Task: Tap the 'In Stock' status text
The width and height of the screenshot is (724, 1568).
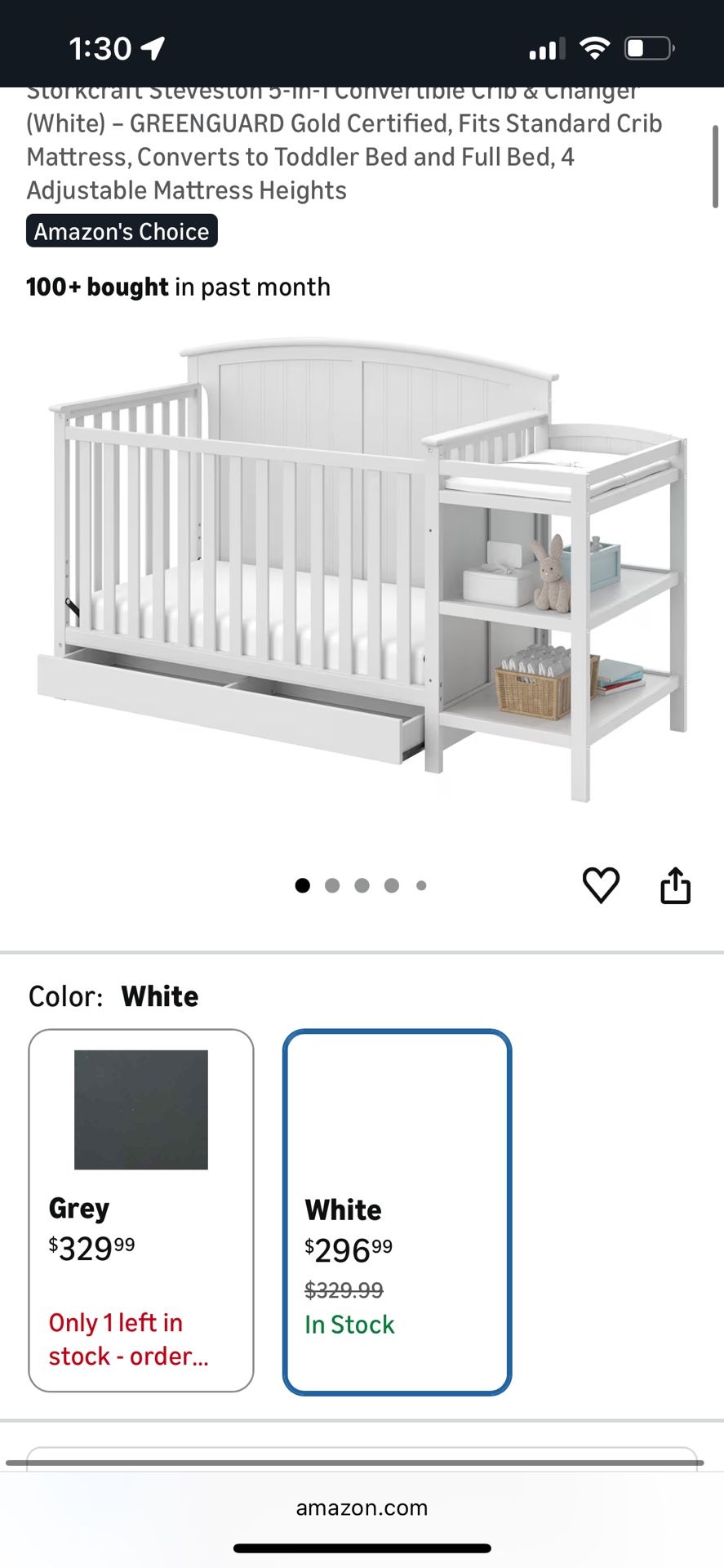Action: point(349,1325)
